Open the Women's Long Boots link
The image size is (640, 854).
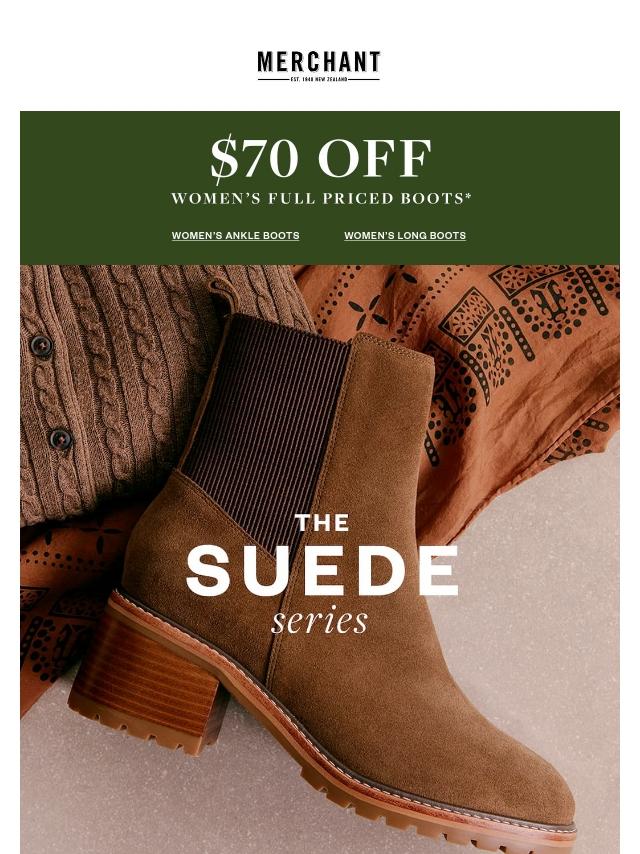tap(405, 236)
